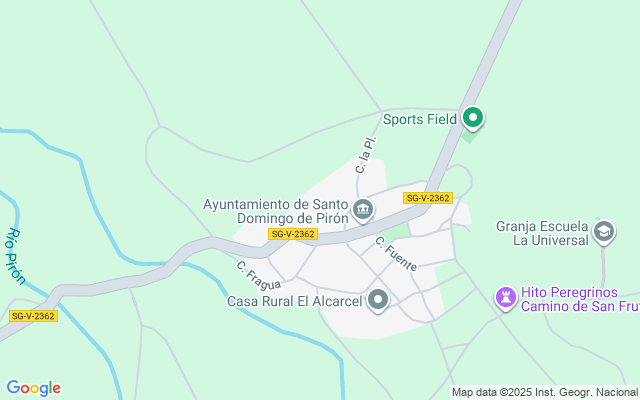Viewport: 640px width, 400px height.
Task: Open Granja Escuela La Universal marker
Action: point(603,232)
